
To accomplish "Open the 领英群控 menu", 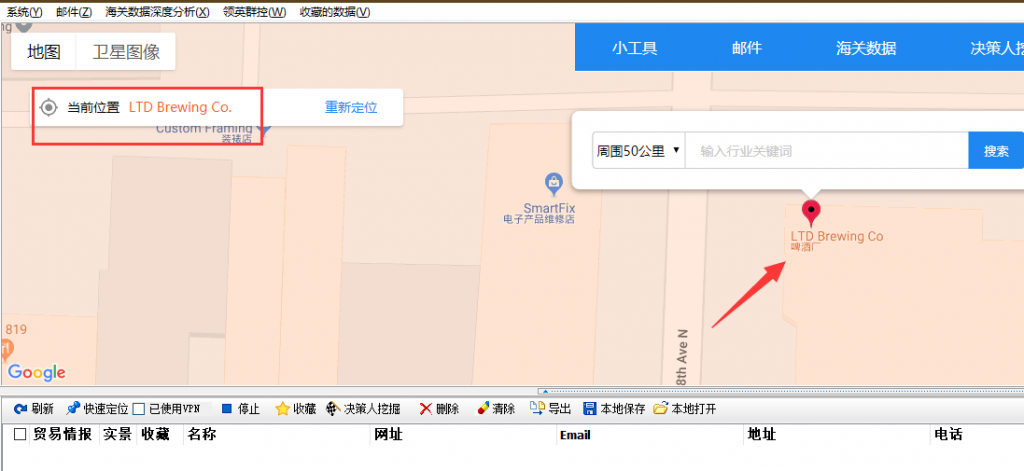I will pyautogui.click(x=253, y=12).
